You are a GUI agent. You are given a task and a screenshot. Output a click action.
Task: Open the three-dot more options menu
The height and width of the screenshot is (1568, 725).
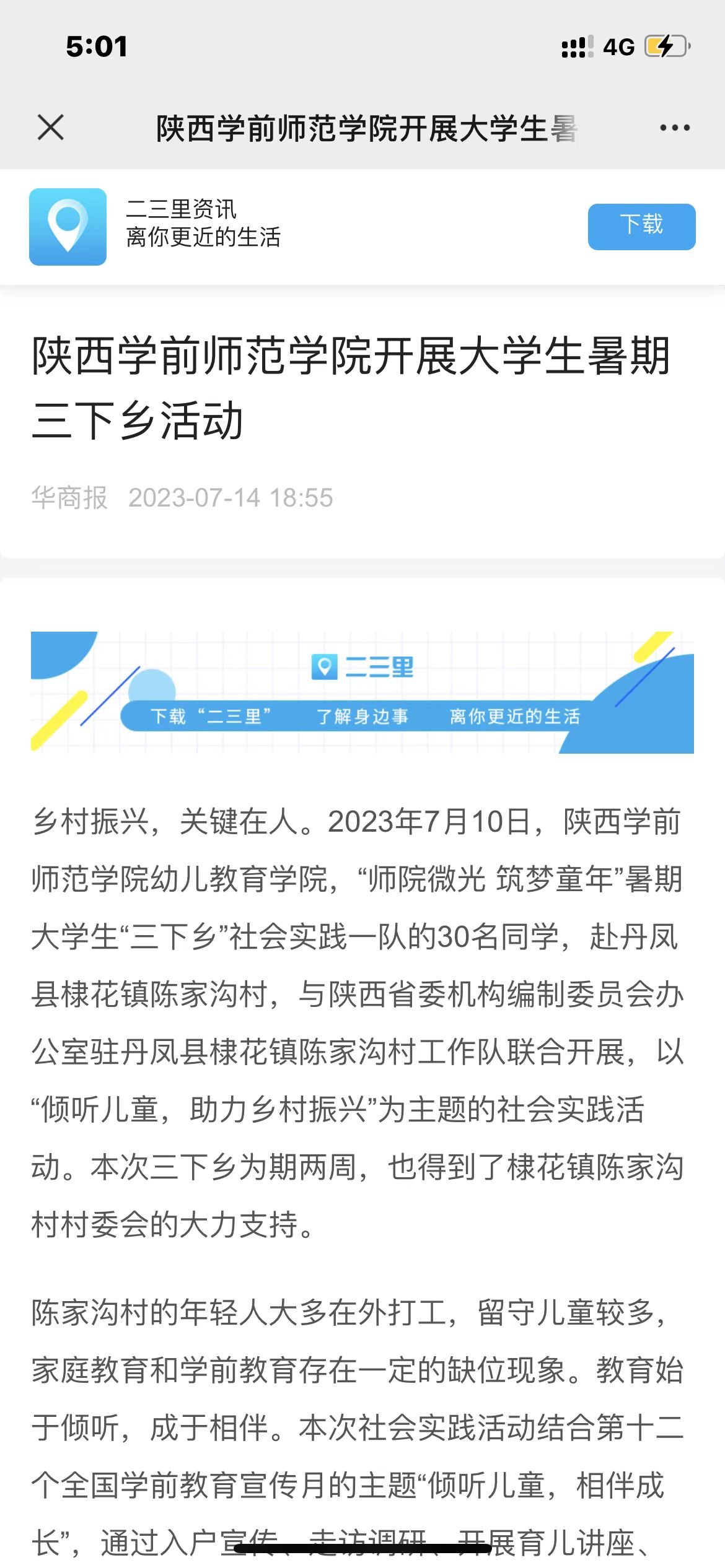[674, 128]
